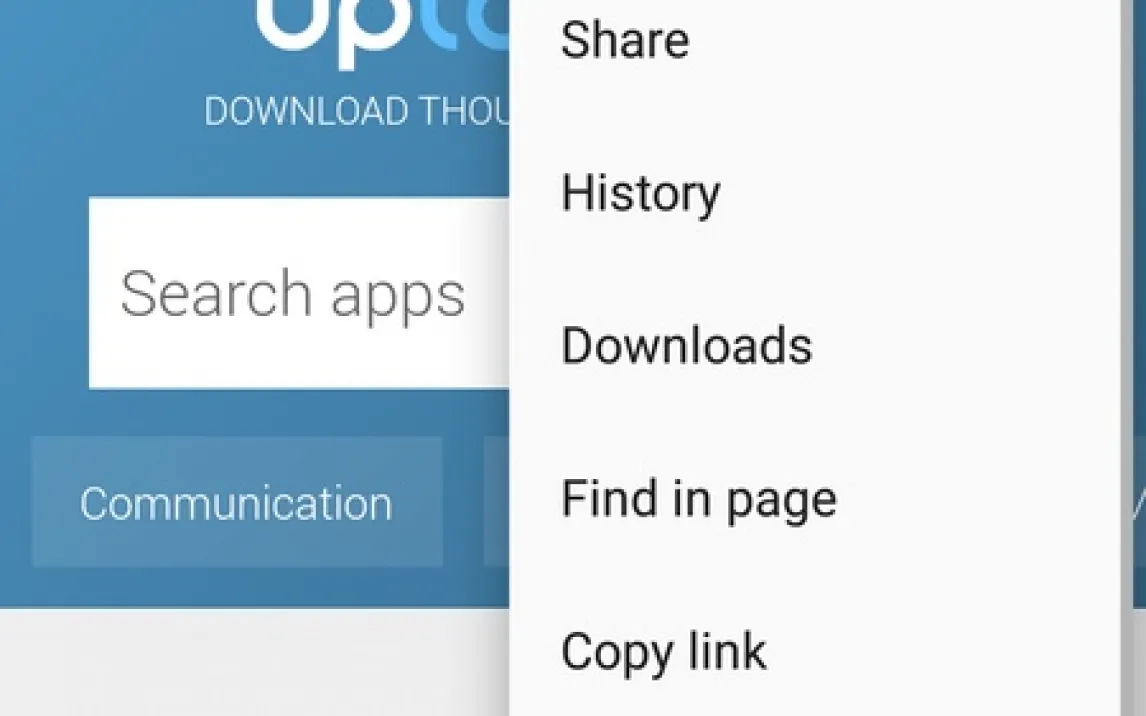1146x716 pixels.
Task: Choose Find in page option
Action: point(698,499)
